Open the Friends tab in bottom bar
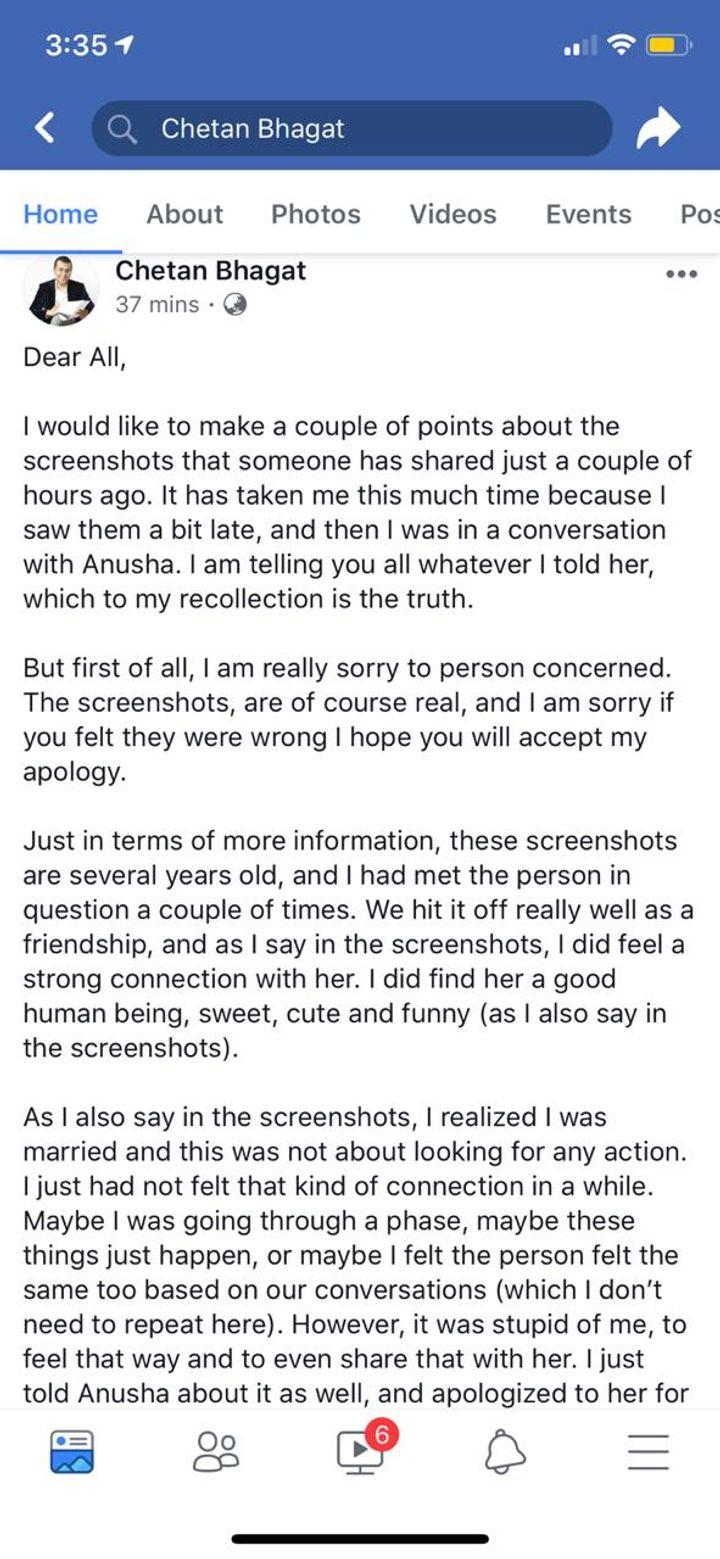The image size is (720, 1559). pyautogui.click(x=216, y=1451)
